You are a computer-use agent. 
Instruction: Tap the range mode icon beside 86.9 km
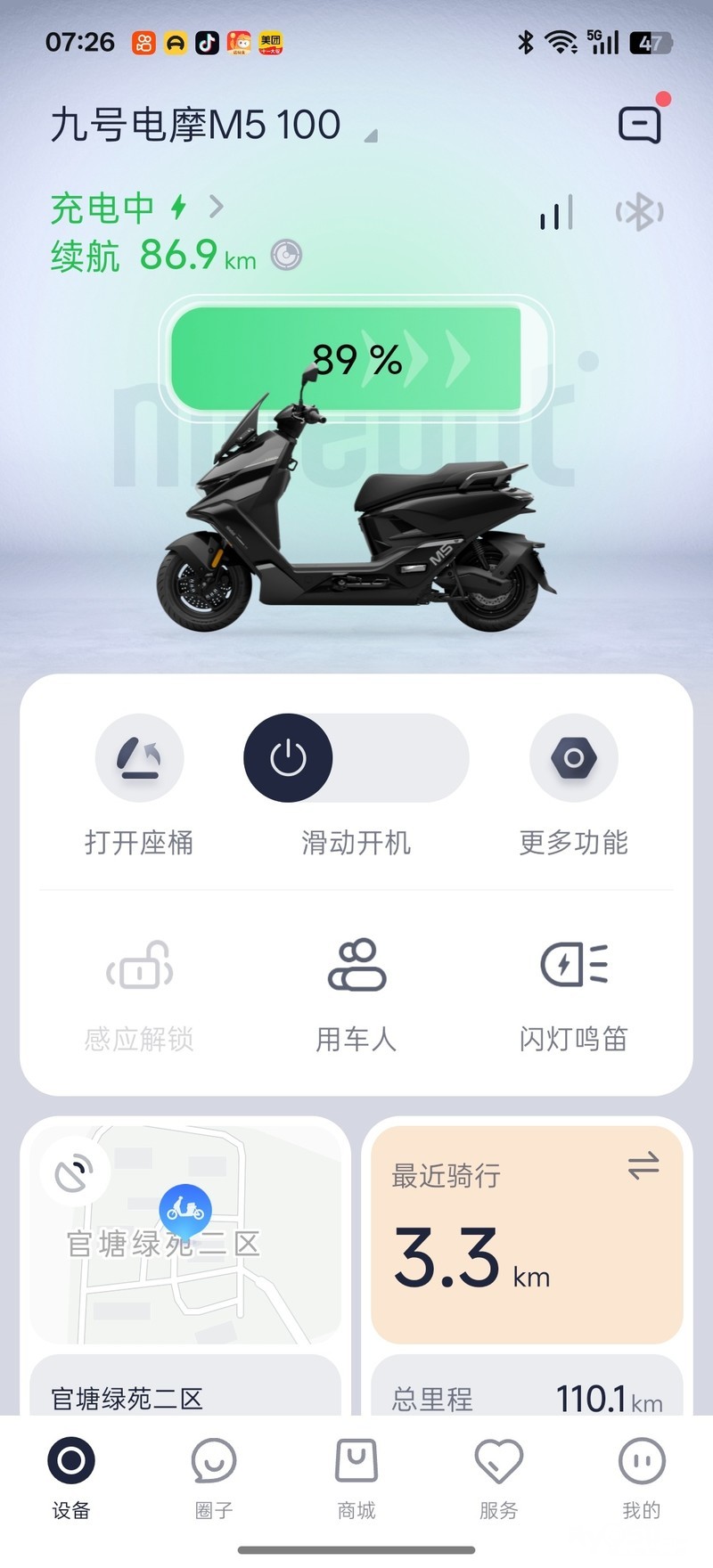pyautogui.click(x=286, y=256)
